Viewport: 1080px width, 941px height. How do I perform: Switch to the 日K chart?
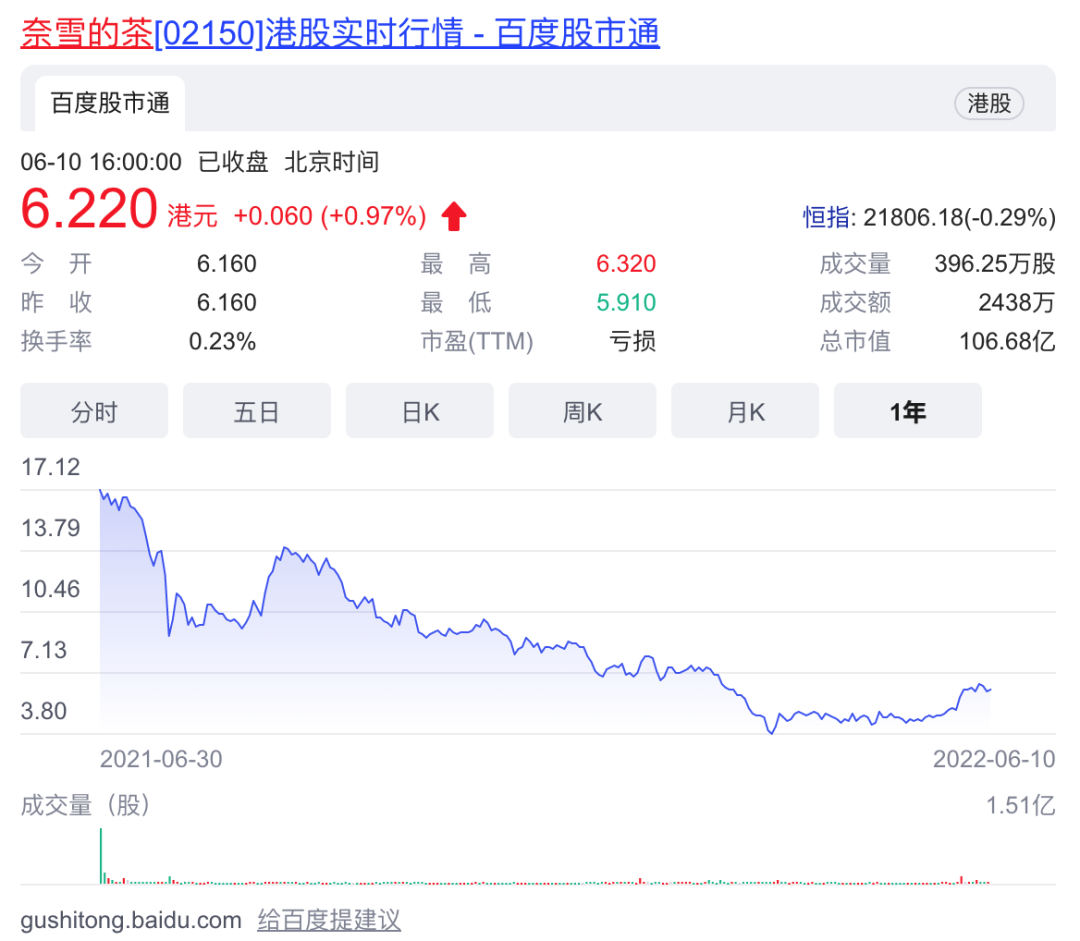420,411
